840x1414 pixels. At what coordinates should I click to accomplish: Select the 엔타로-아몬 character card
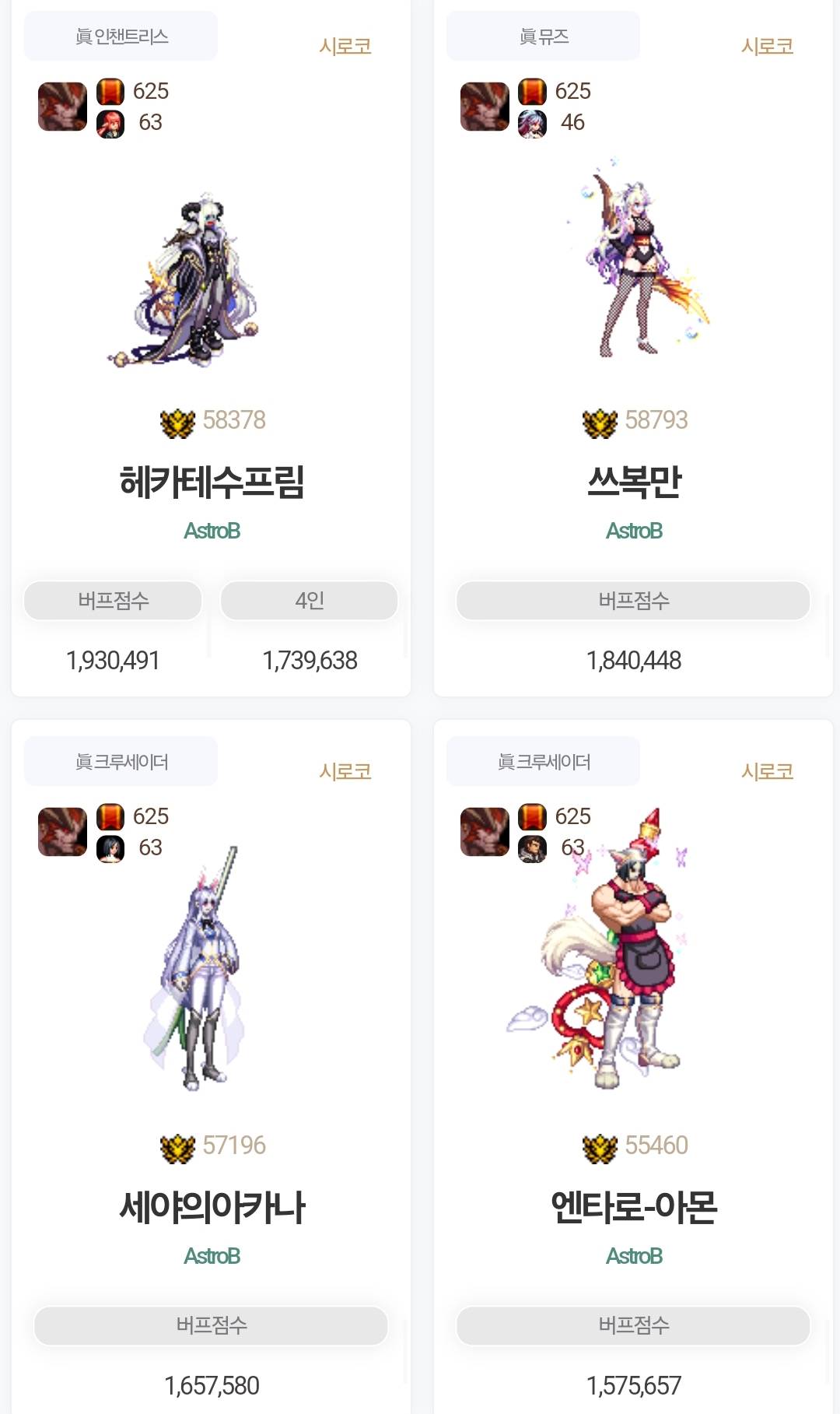click(634, 1207)
